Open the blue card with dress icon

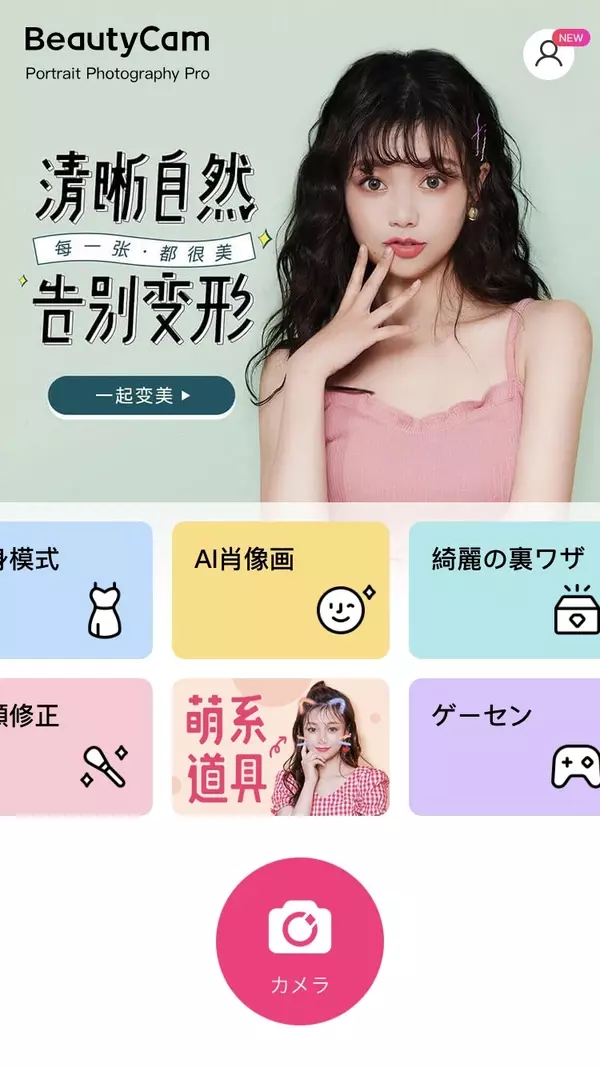pos(75,590)
